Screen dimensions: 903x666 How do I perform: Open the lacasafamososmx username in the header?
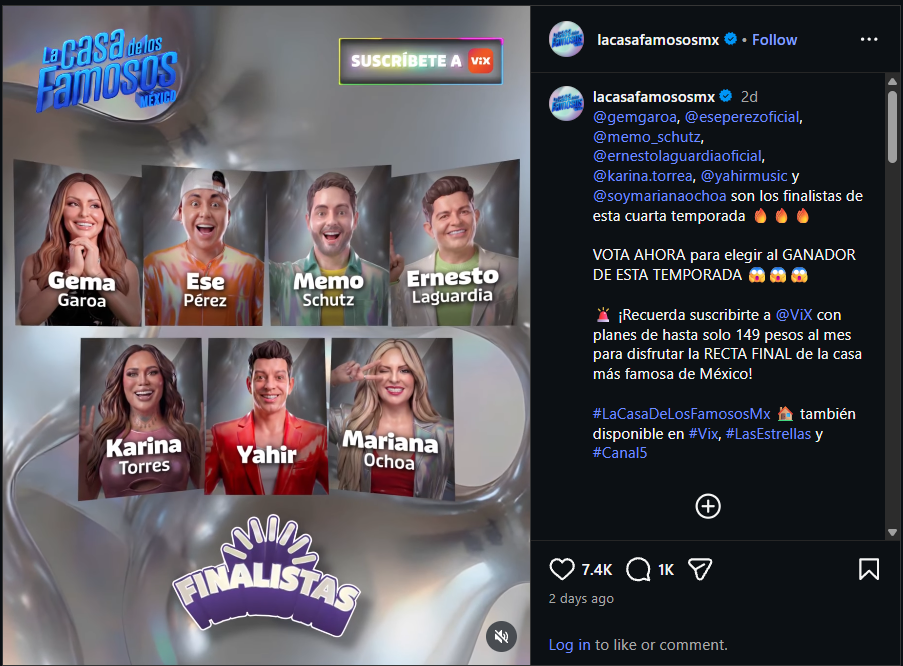click(x=658, y=40)
